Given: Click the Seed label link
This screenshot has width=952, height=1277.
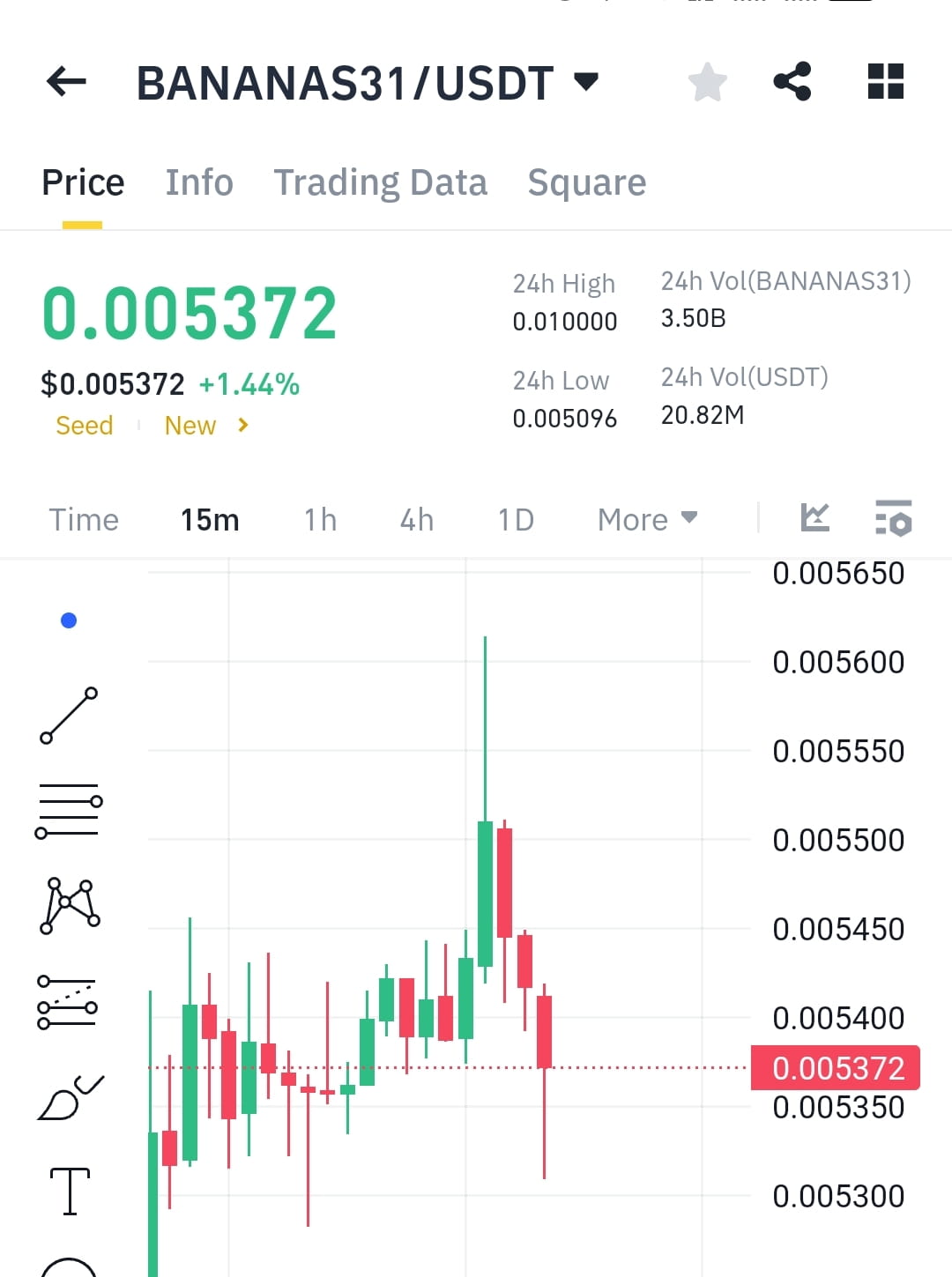Looking at the screenshot, I should [84, 425].
